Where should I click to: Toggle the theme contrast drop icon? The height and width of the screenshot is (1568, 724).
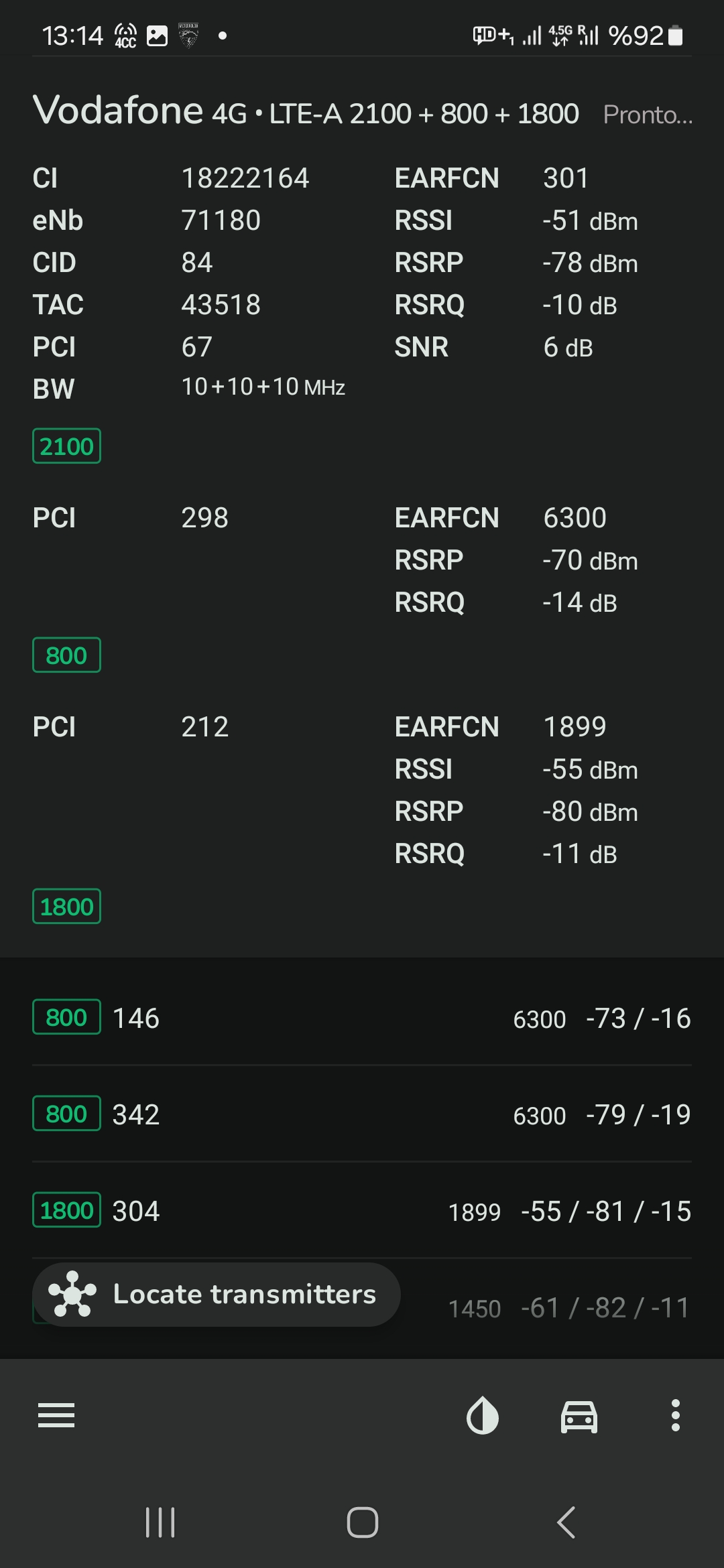click(483, 1415)
